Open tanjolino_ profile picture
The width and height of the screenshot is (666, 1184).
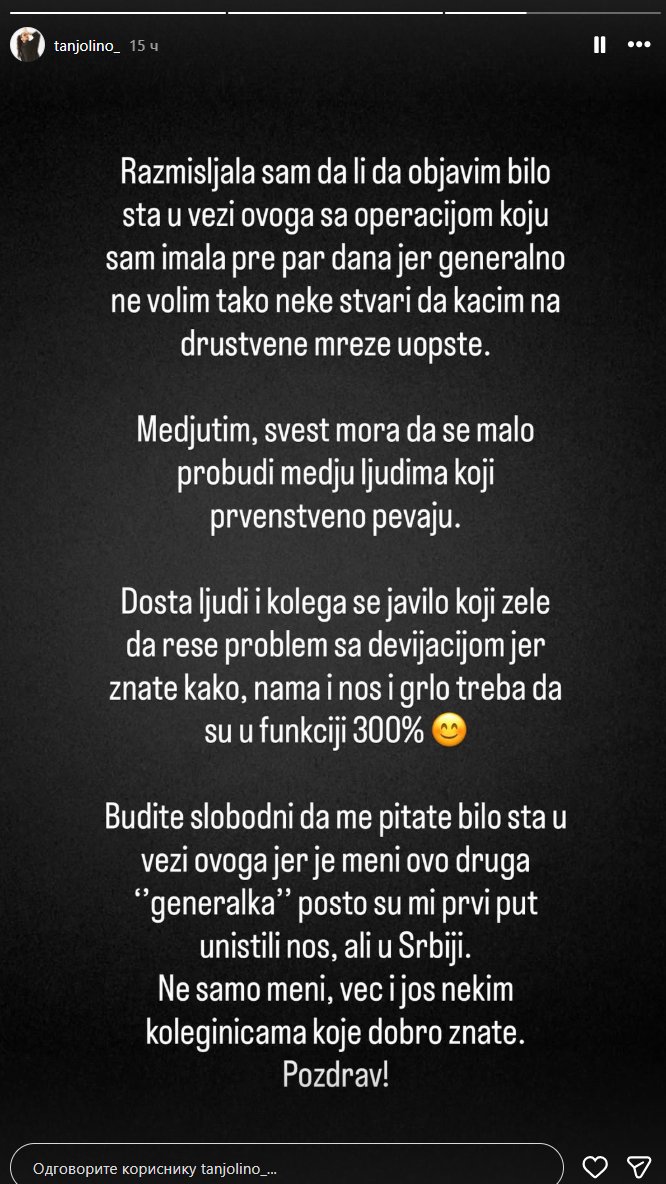[27, 45]
